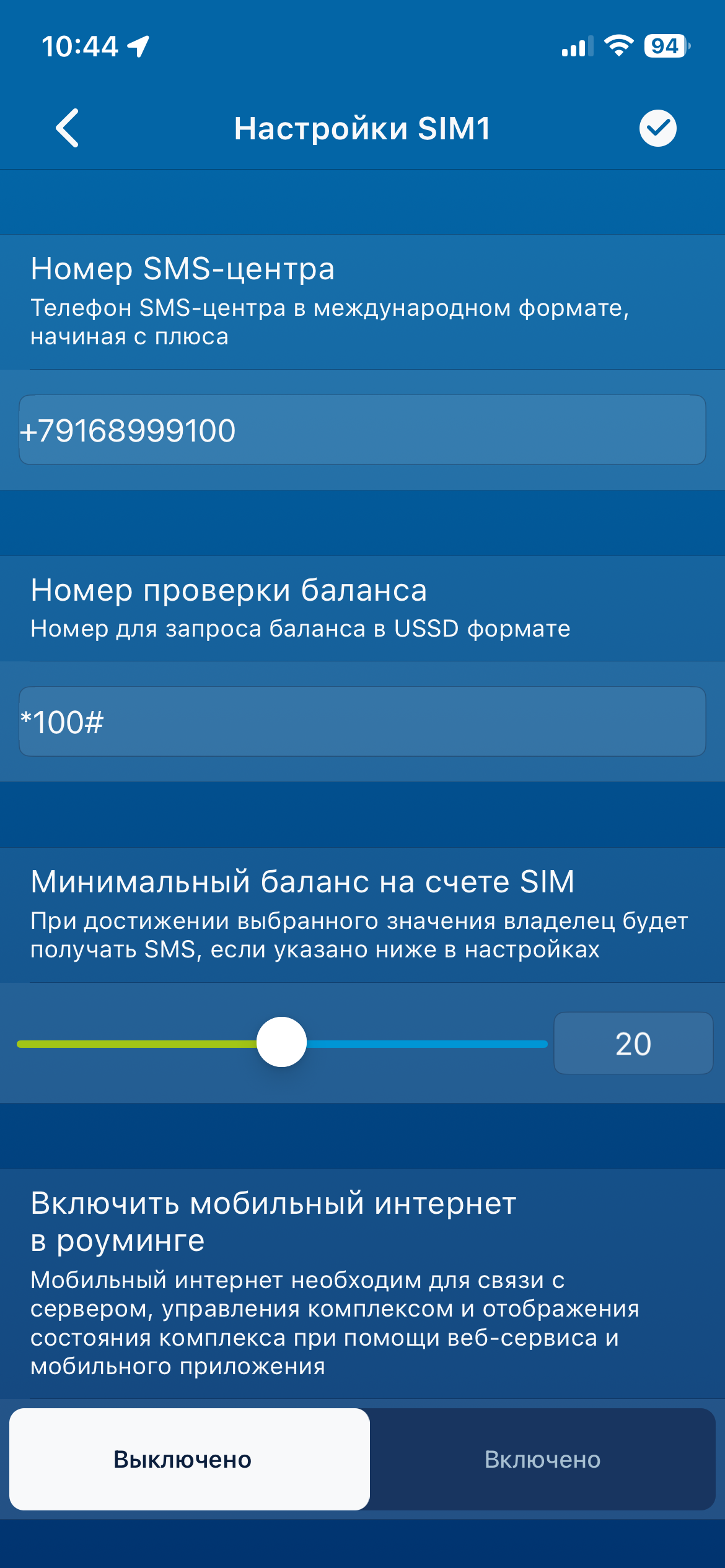
Task: Edit the SMS center number field
Action: (362, 430)
